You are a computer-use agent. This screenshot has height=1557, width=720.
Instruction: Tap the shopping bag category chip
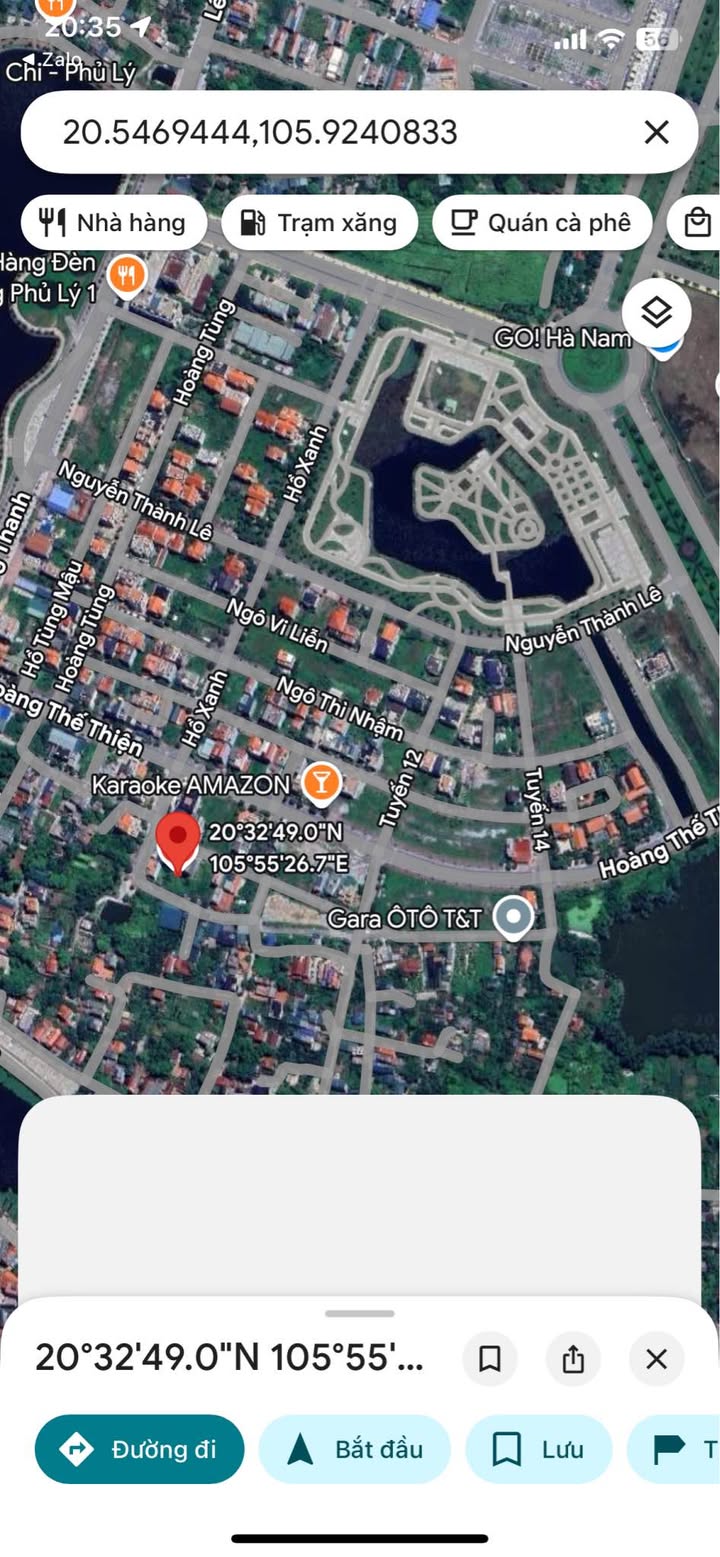pyautogui.click(x=698, y=222)
